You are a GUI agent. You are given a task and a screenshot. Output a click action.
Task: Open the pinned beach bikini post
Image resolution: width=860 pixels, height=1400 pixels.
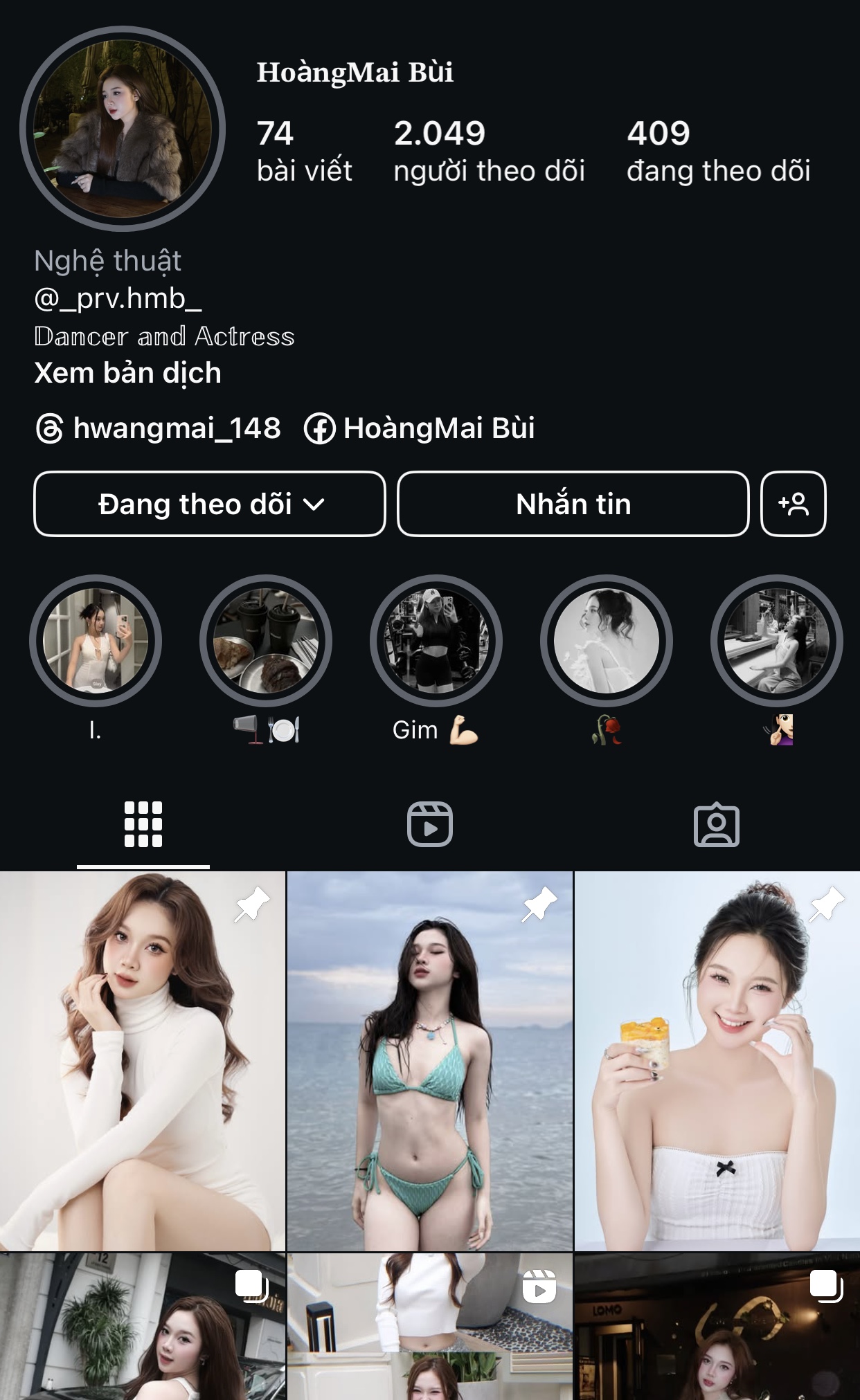[x=429, y=1060]
